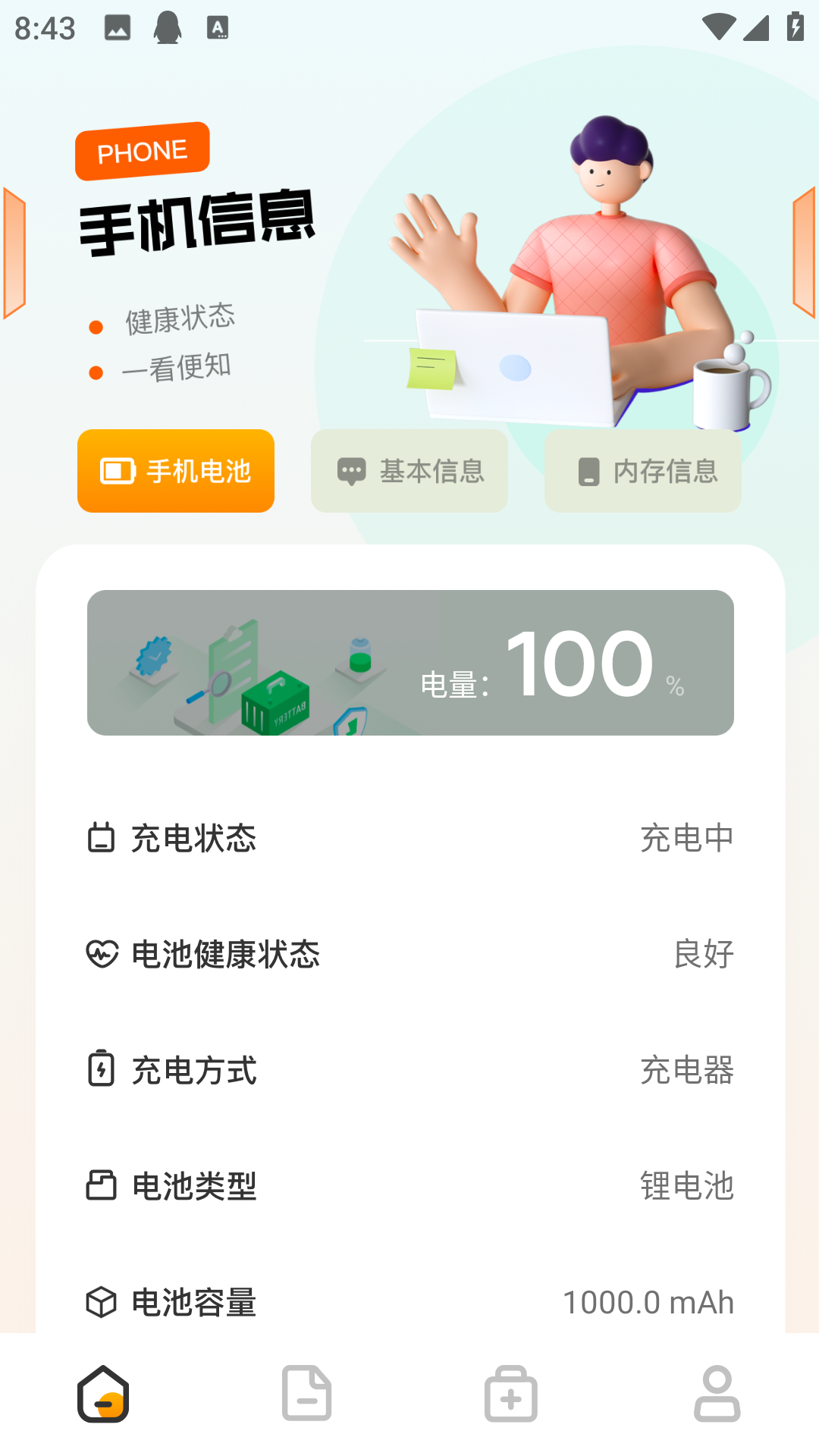The height and width of the screenshot is (1456, 819).
Task: Click the orange PHONE badge
Action: 142,150
